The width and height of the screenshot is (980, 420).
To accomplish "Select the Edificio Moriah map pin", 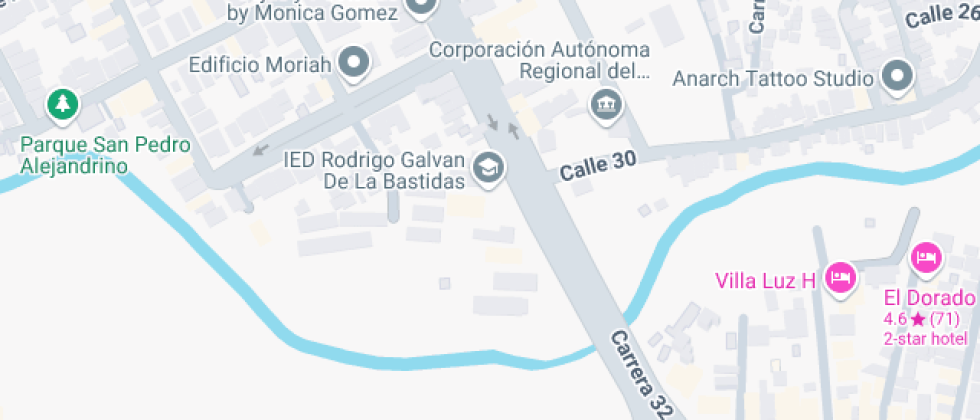I will (x=354, y=65).
